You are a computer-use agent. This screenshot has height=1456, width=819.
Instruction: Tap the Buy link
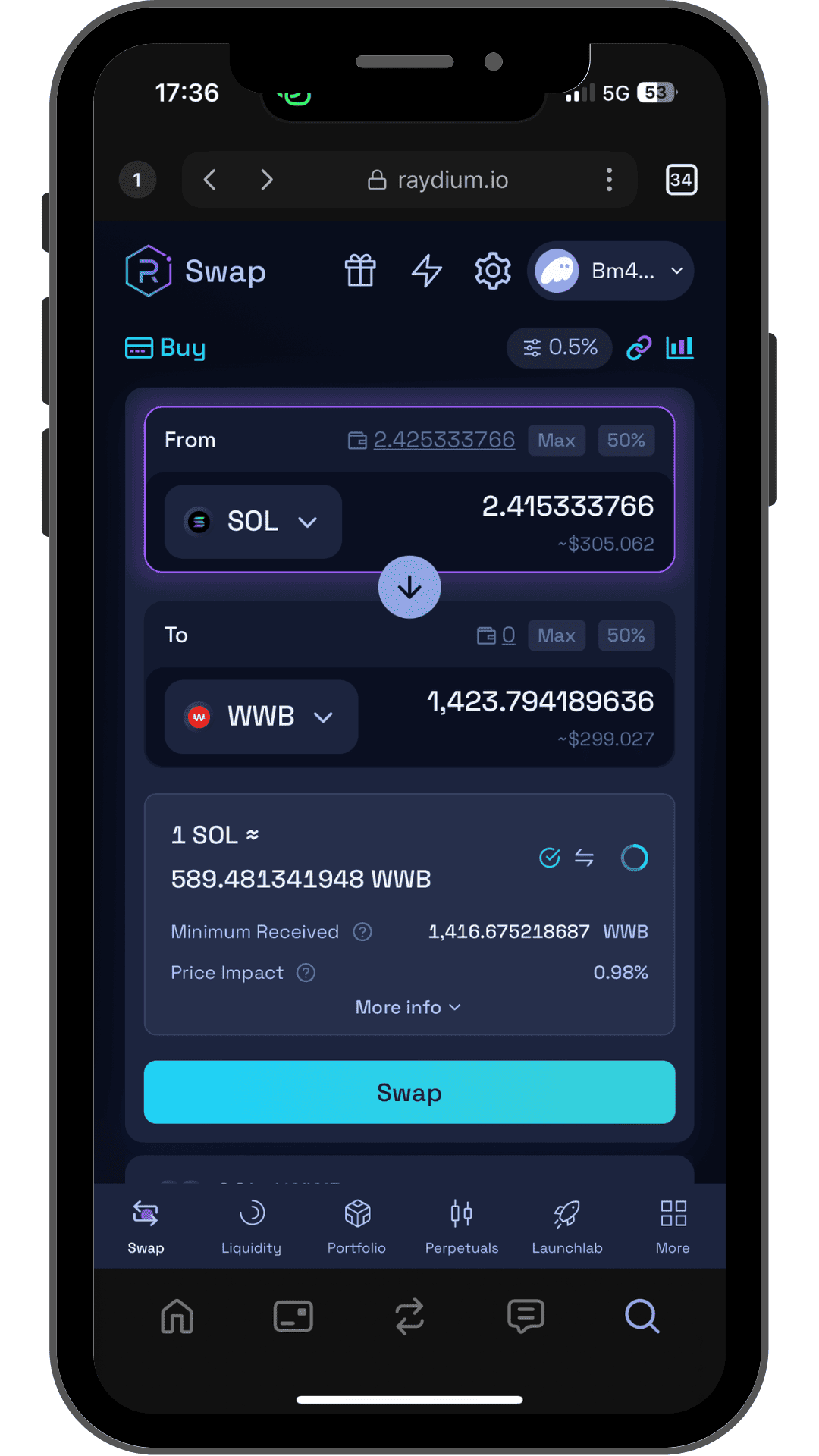click(165, 348)
